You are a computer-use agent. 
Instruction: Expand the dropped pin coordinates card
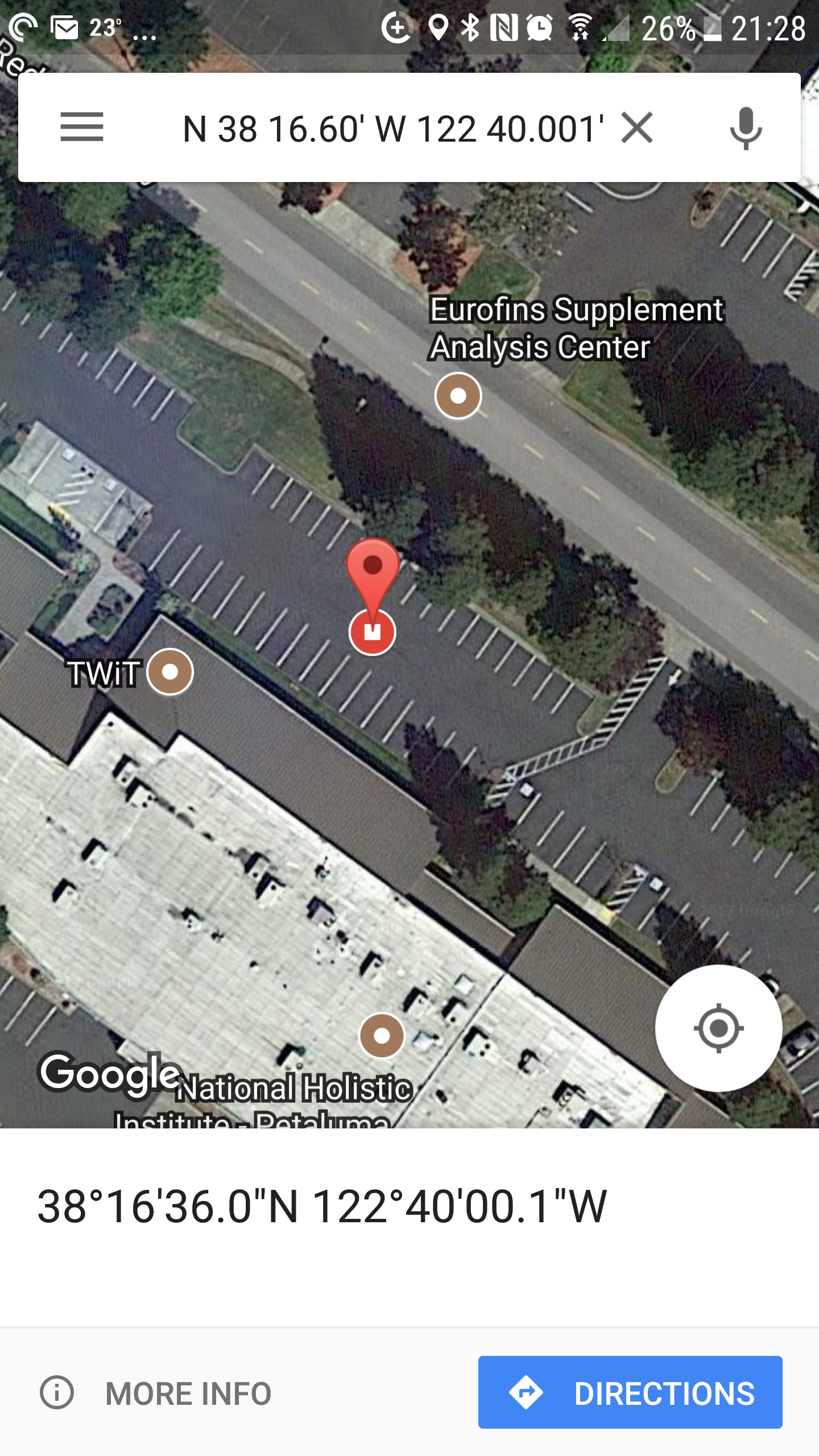pos(322,1206)
